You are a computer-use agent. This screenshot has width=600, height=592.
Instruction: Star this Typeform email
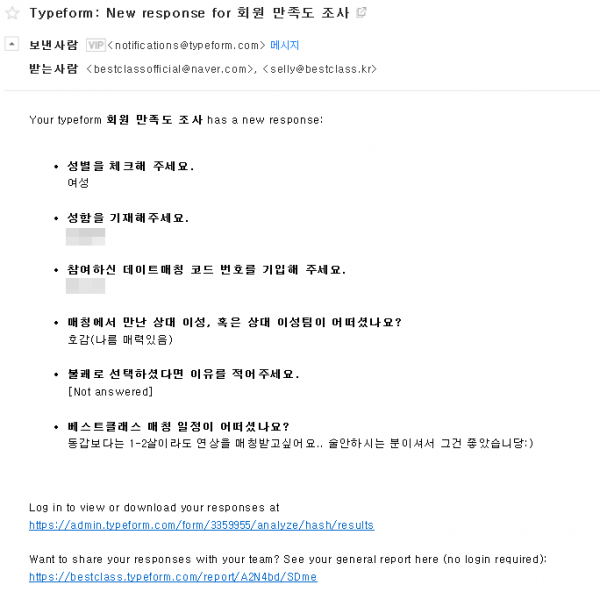12,13
